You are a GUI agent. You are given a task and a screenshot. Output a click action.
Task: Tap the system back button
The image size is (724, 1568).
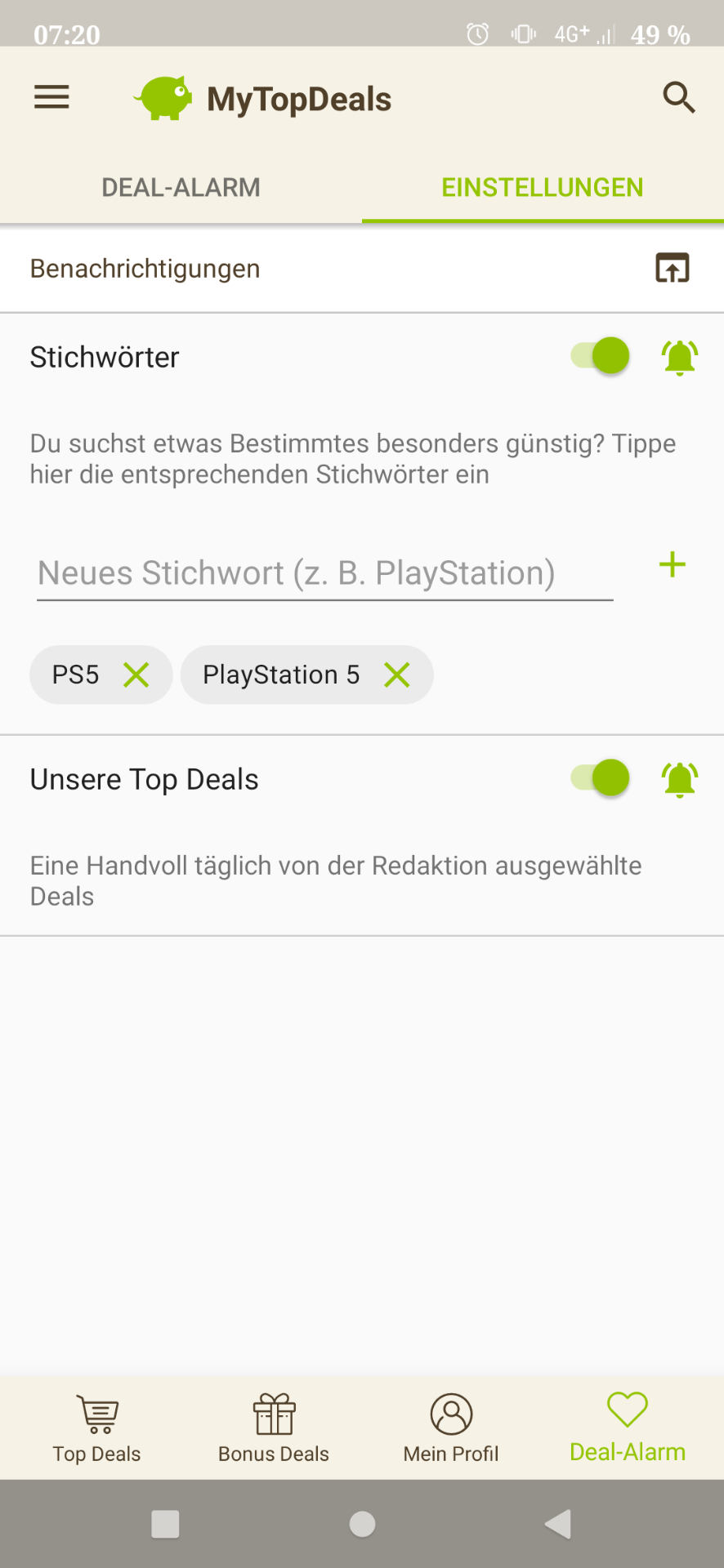click(558, 1524)
